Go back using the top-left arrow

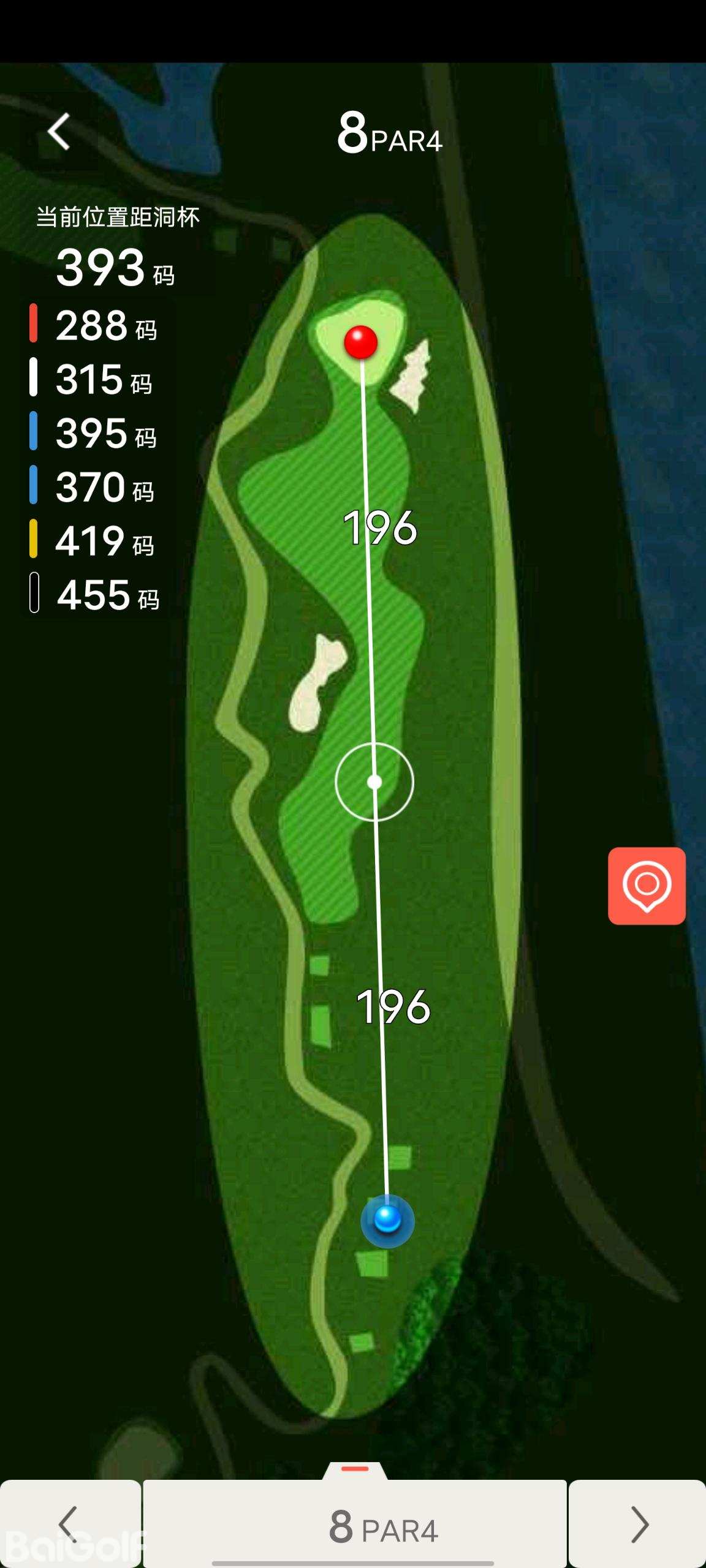(59, 132)
